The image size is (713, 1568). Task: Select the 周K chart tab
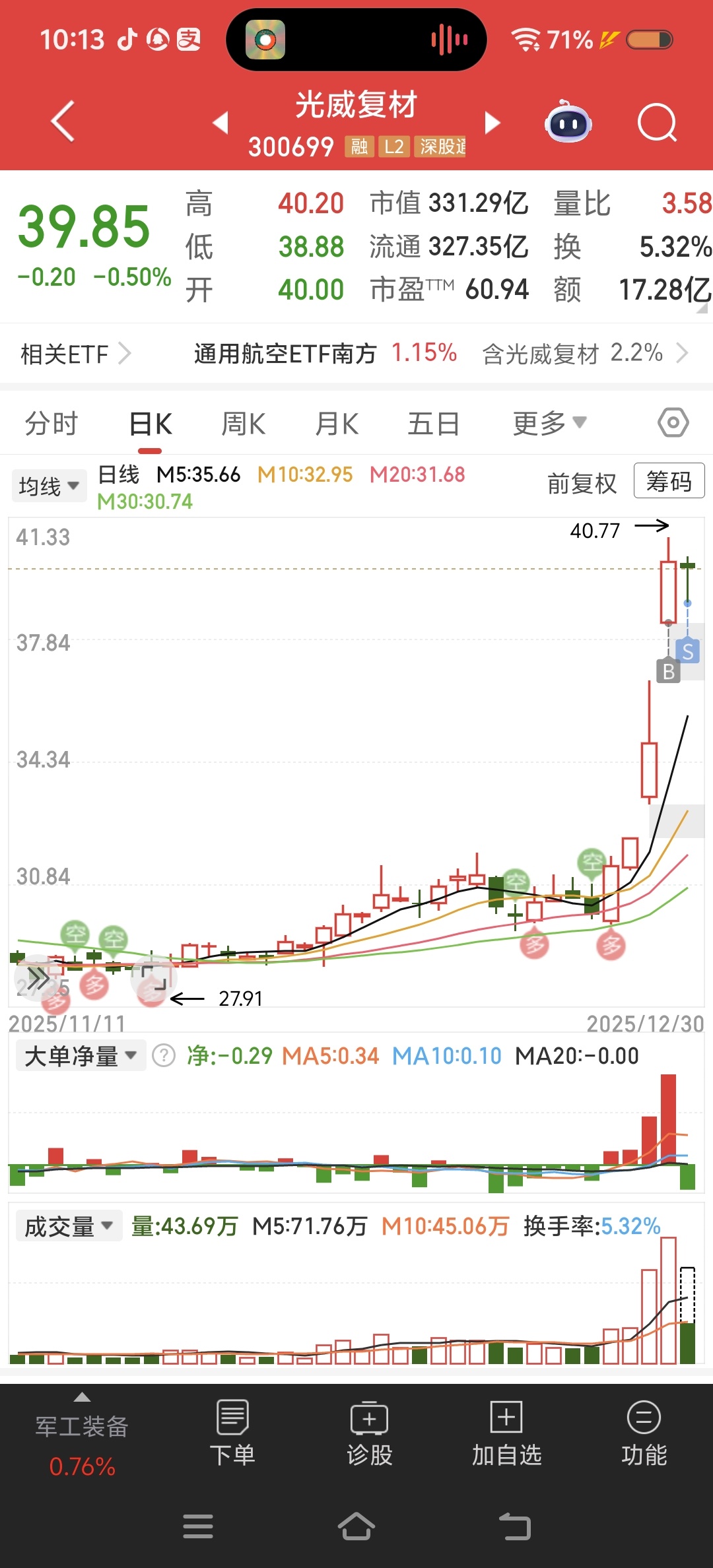243,424
